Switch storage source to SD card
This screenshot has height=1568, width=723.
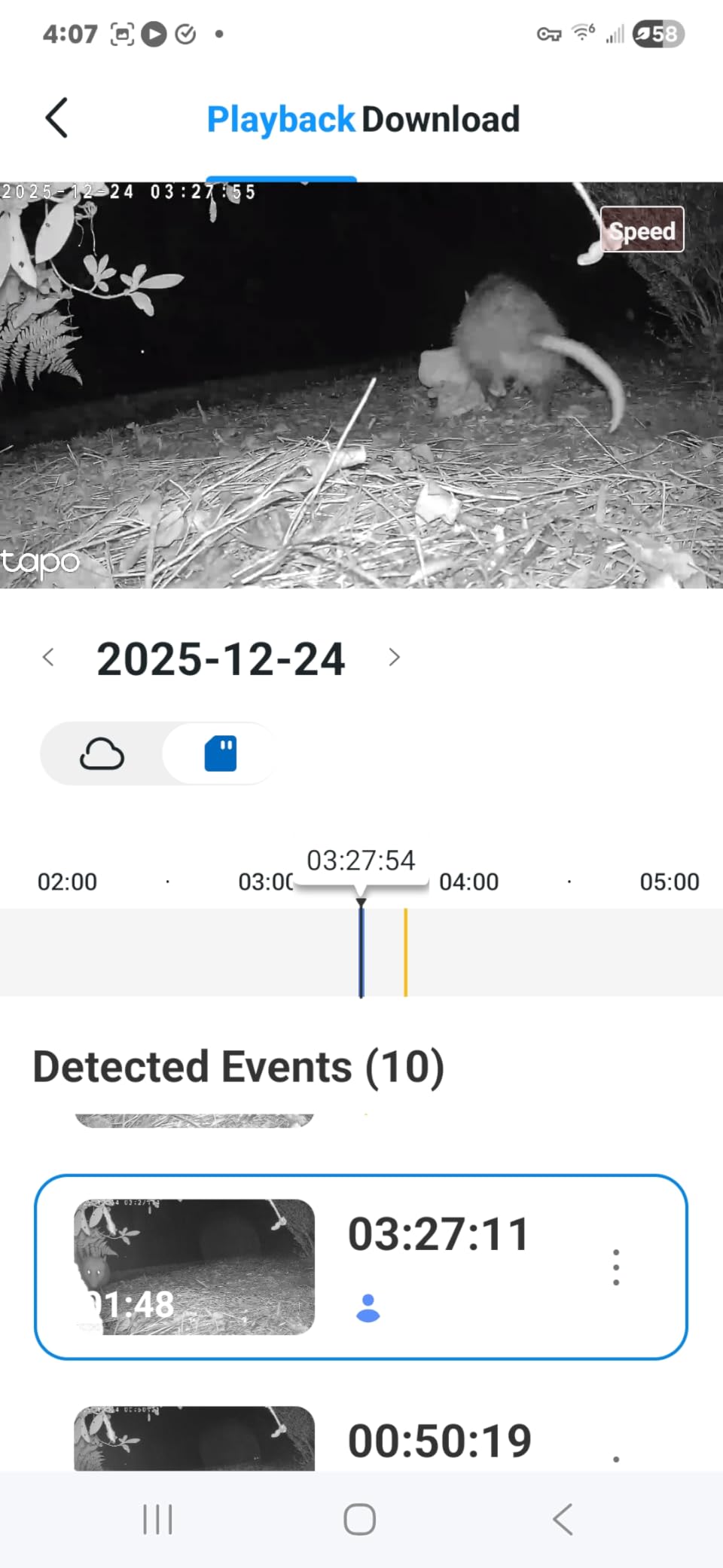219,753
